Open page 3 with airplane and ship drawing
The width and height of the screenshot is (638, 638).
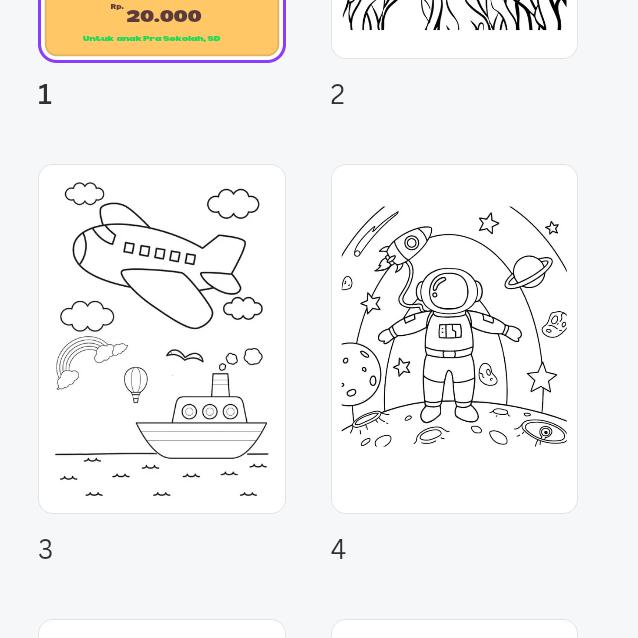pyautogui.click(x=162, y=338)
